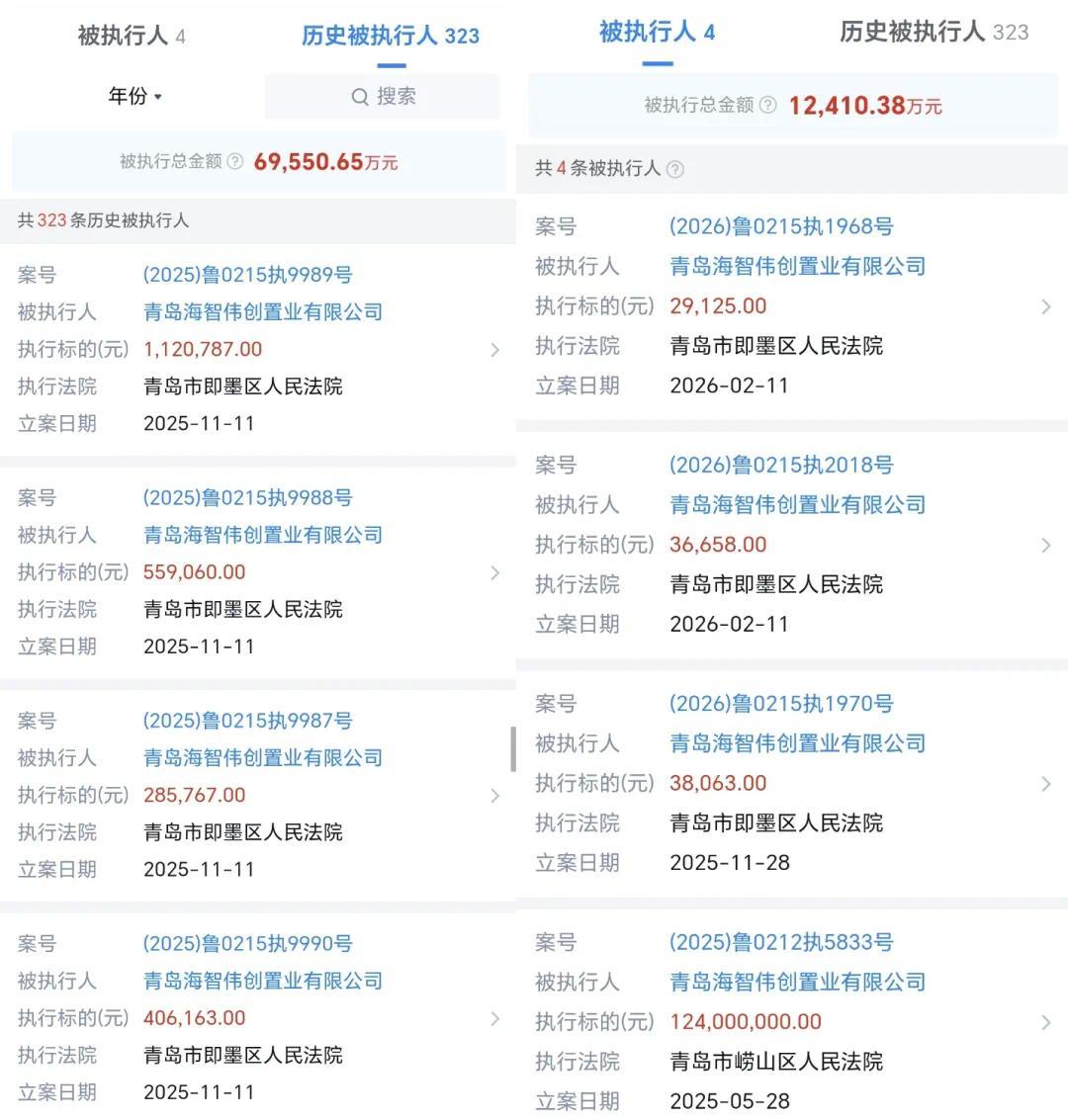Click the scrollbar on the left panel edge
1068x1120 pixels.
tap(511, 748)
